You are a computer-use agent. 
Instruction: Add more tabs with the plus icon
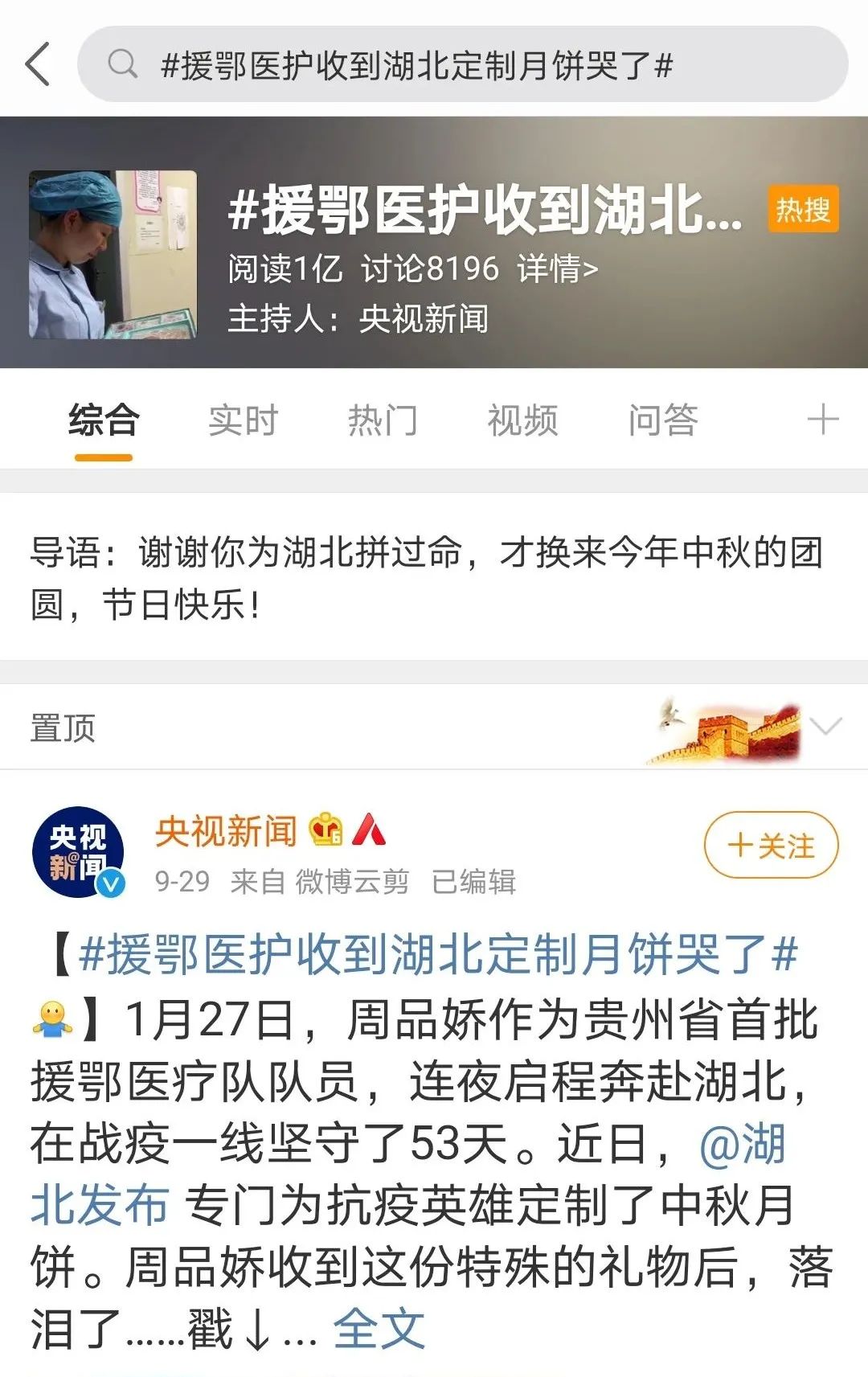click(x=822, y=420)
